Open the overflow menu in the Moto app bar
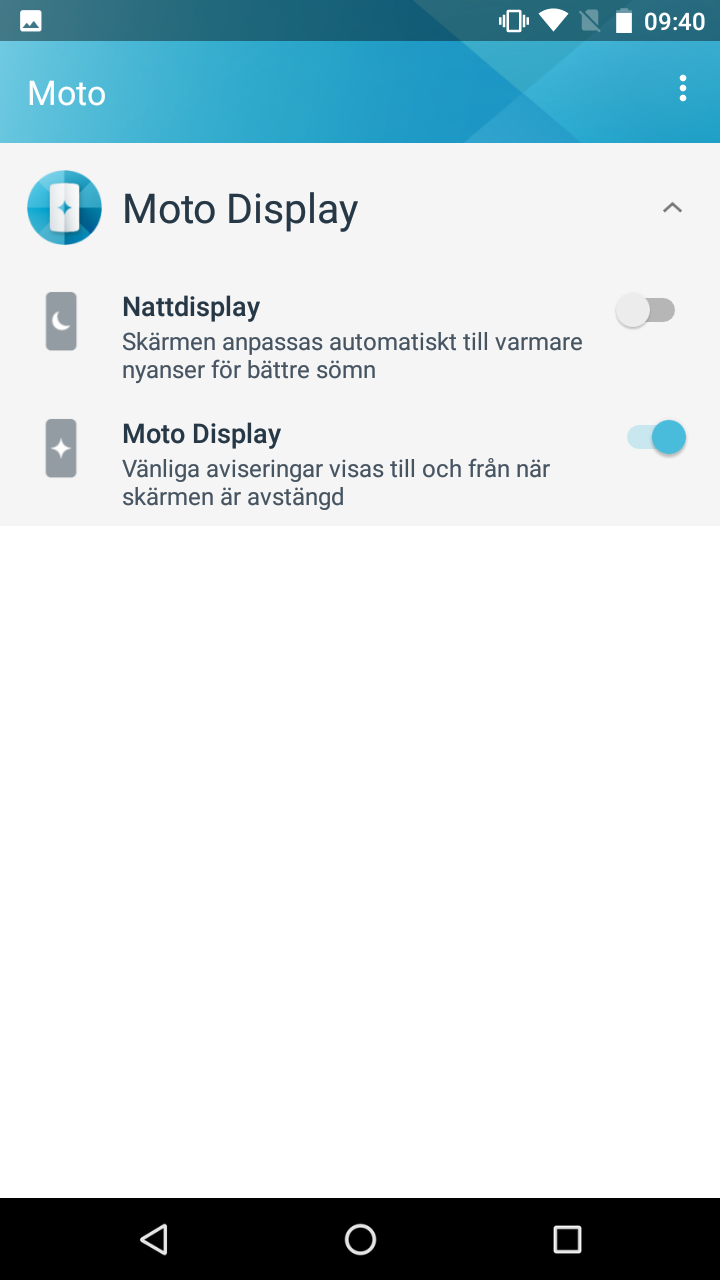 [x=683, y=89]
